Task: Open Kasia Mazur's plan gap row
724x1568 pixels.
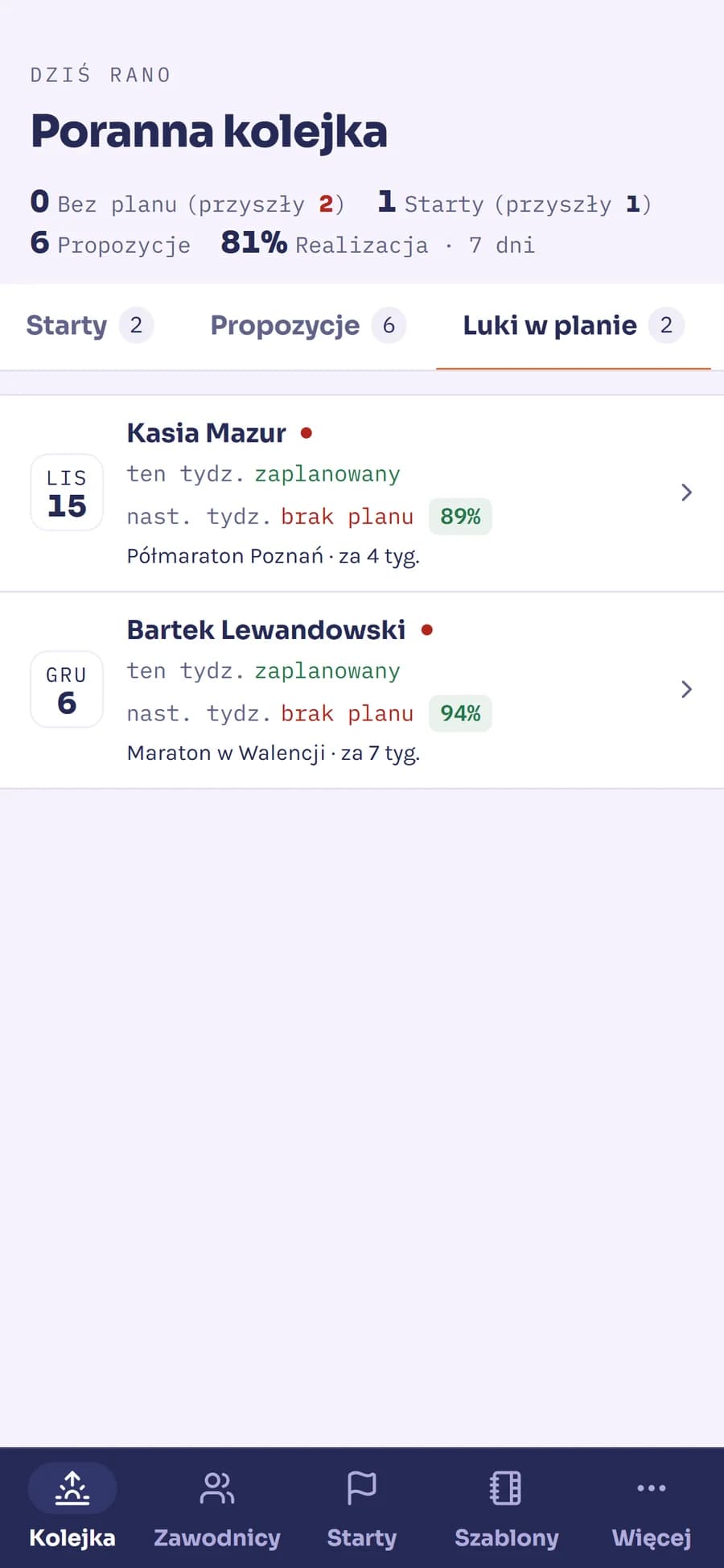Action: click(x=362, y=493)
